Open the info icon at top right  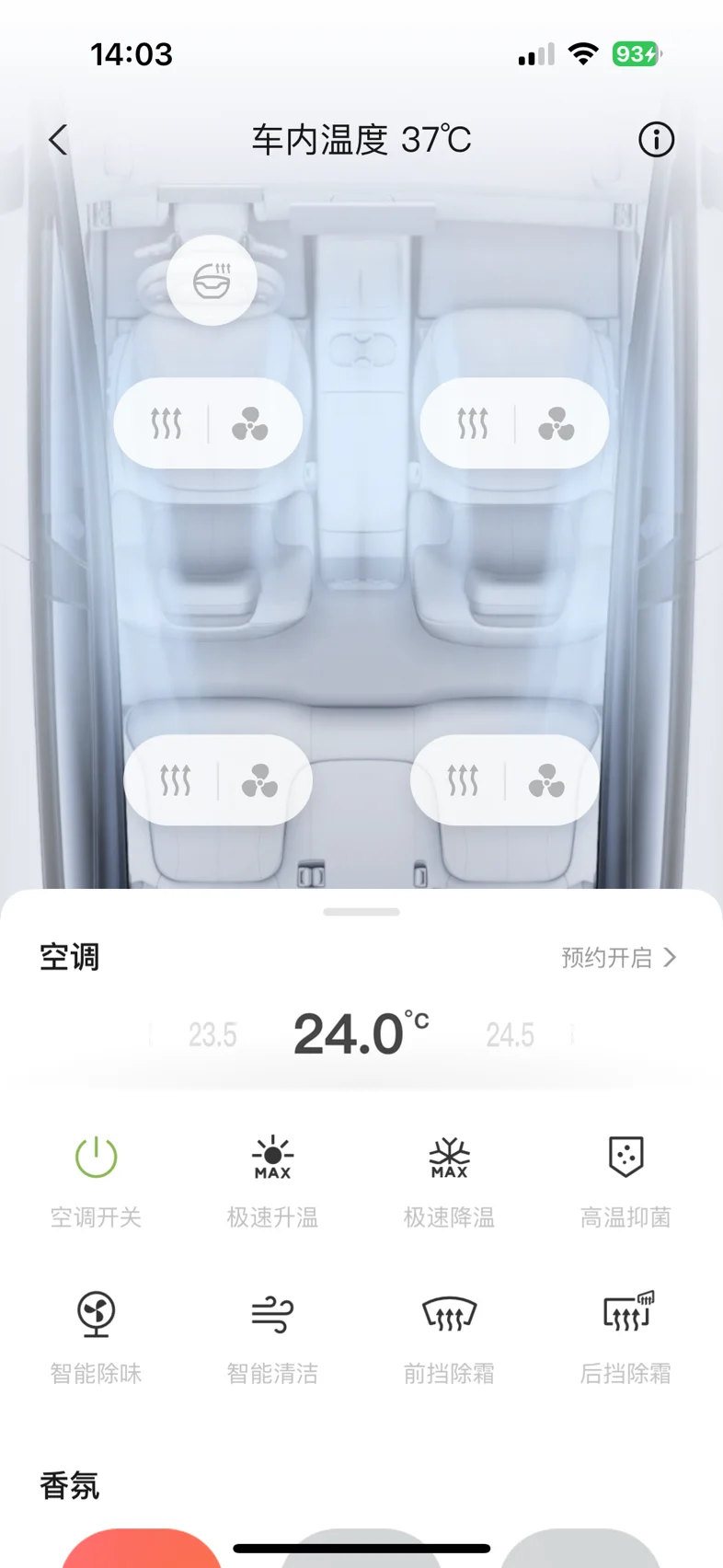(x=656, y=140)
